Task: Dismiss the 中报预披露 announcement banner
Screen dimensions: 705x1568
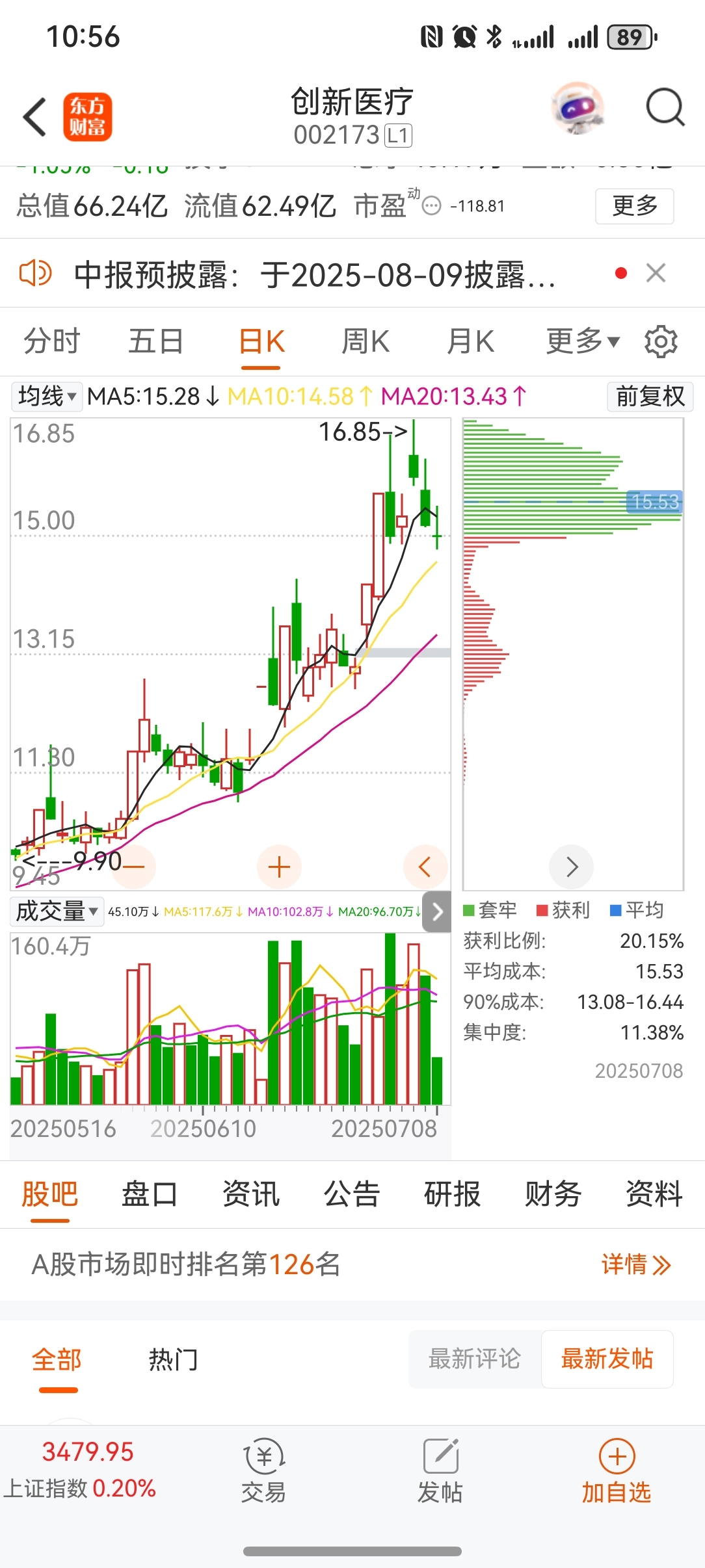Action: 656,273
